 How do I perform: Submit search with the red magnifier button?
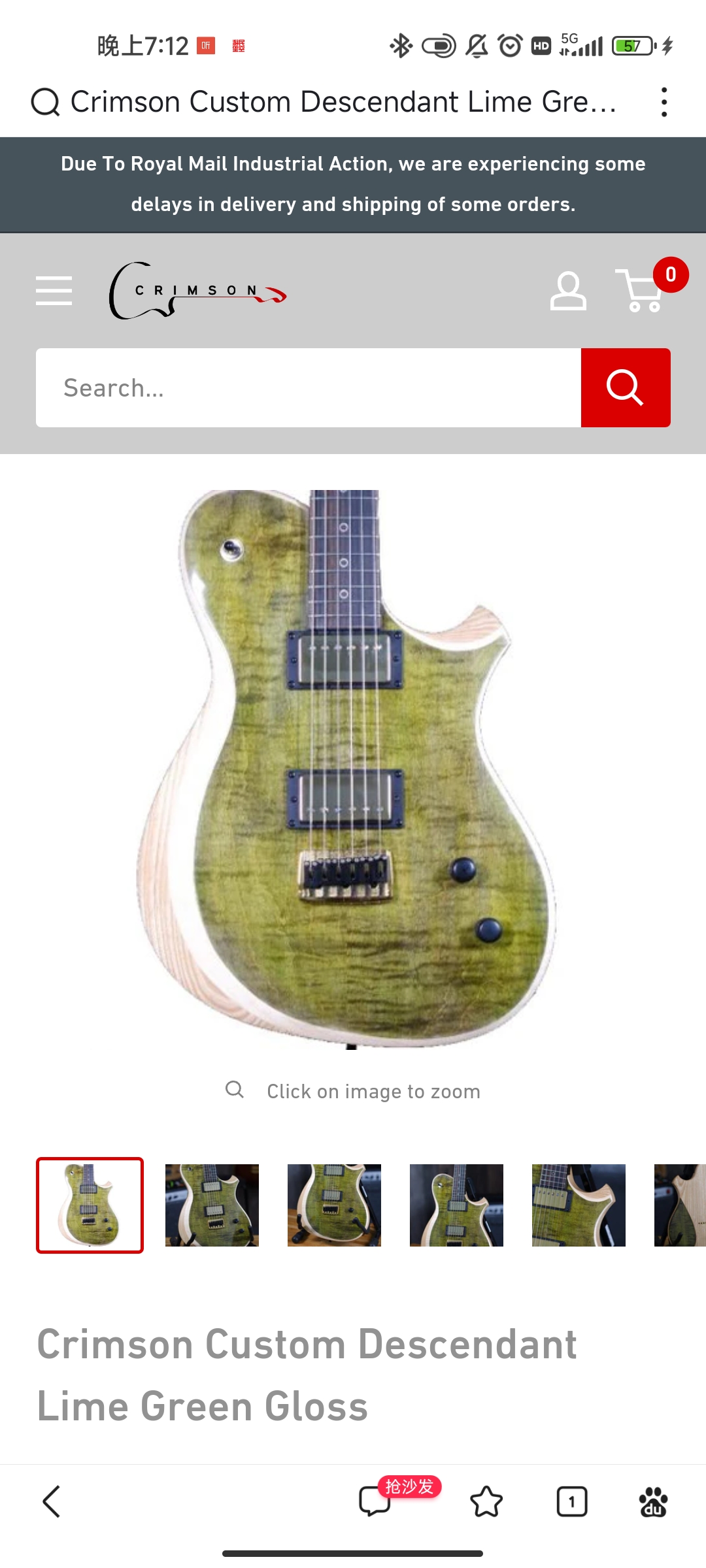pyautogui.click(x=626, y=388)
